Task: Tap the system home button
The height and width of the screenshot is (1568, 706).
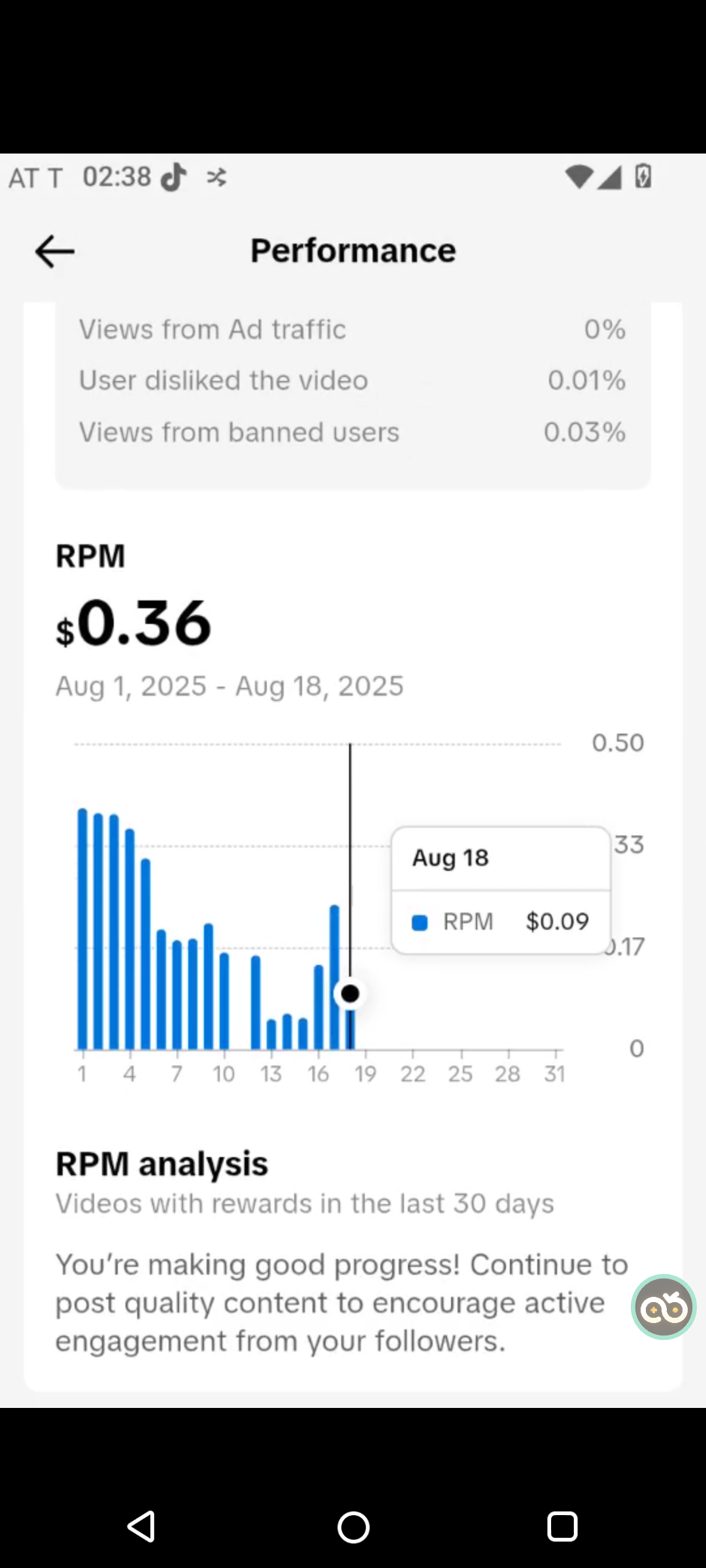Action: coord(354,1527)
